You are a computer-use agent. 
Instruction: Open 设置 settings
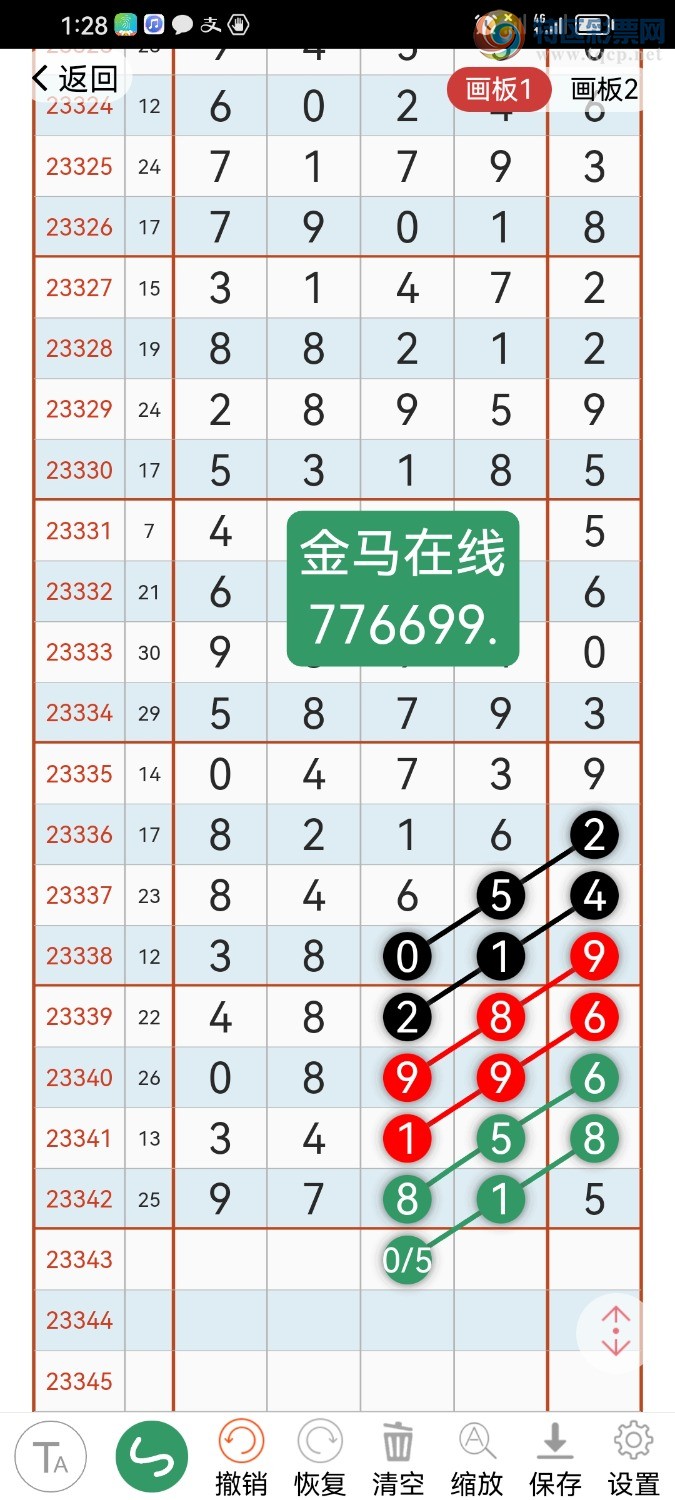(x=633, y=1458)
